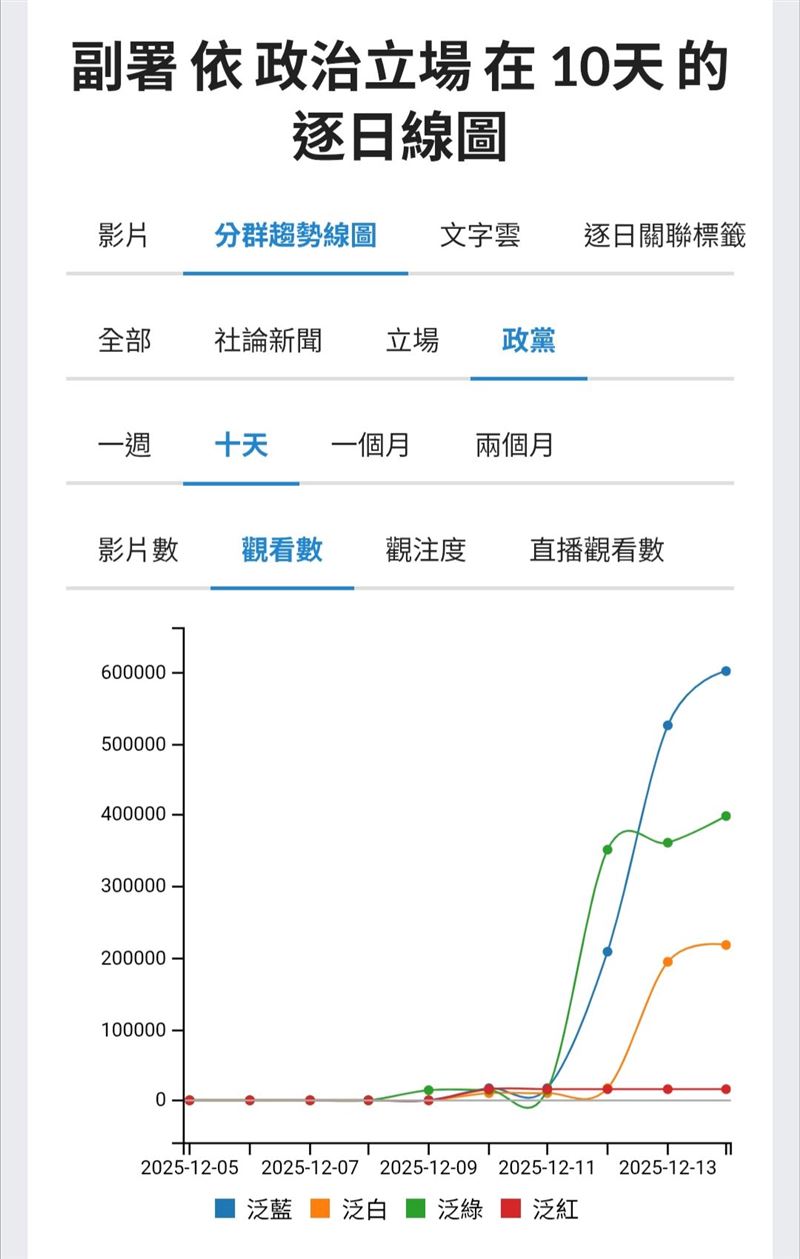The width and height of the screenshot is (800, 1259).
Task: Switch to 直播觀看數 metric
Action: [596, 550]
